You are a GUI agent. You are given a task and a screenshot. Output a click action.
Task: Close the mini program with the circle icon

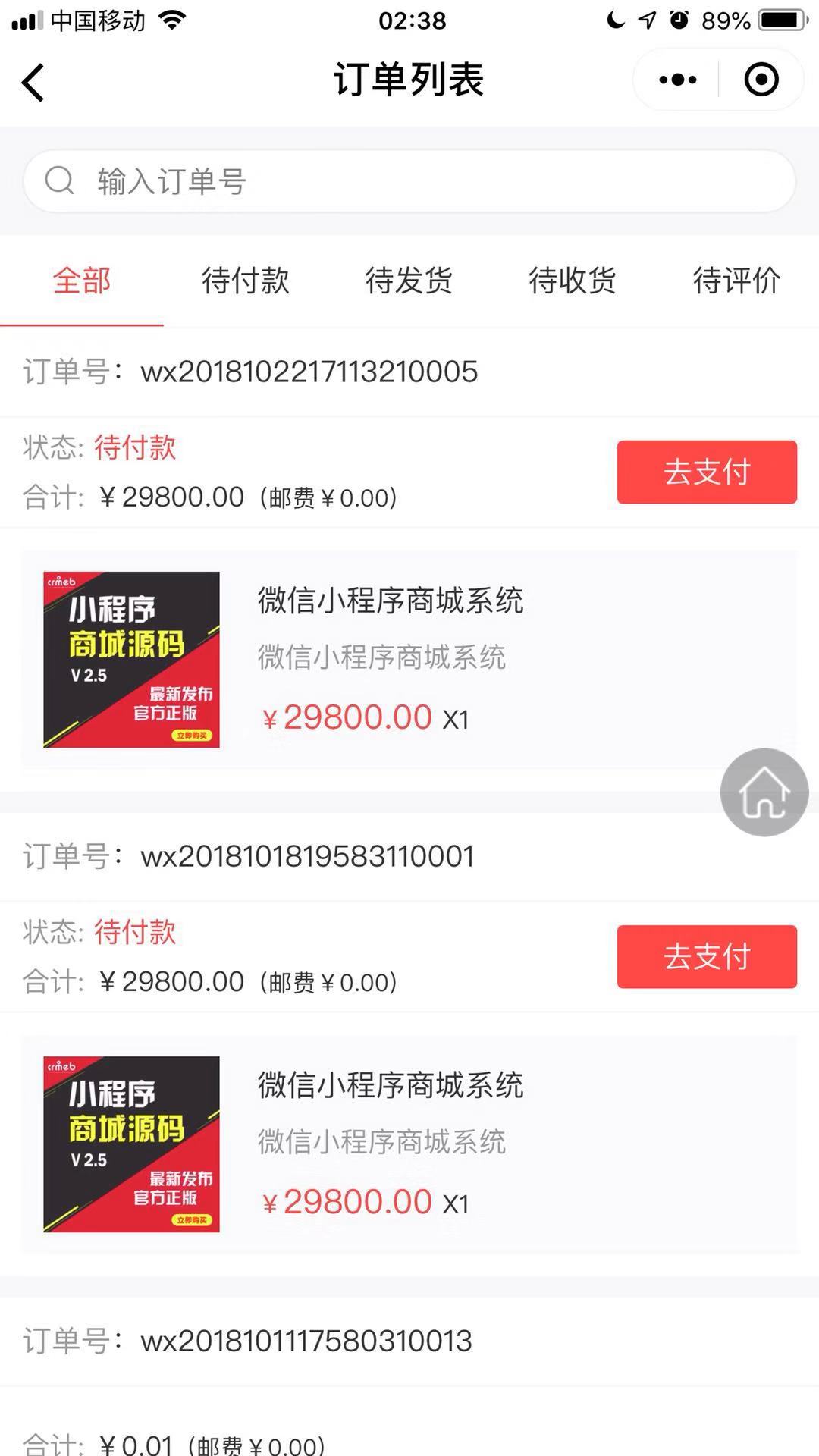click(761, 80)
